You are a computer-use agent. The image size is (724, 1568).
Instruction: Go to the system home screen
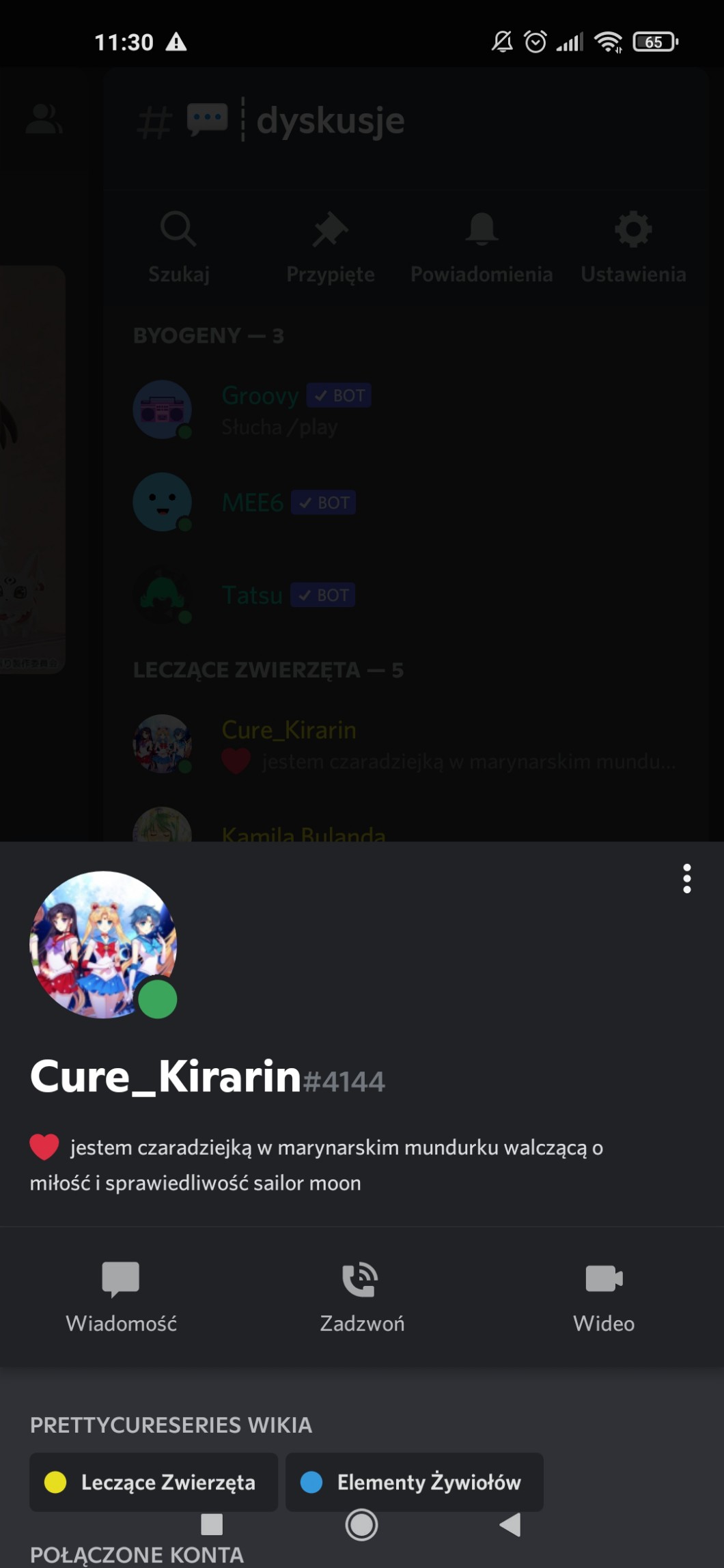coord(361,1524)
